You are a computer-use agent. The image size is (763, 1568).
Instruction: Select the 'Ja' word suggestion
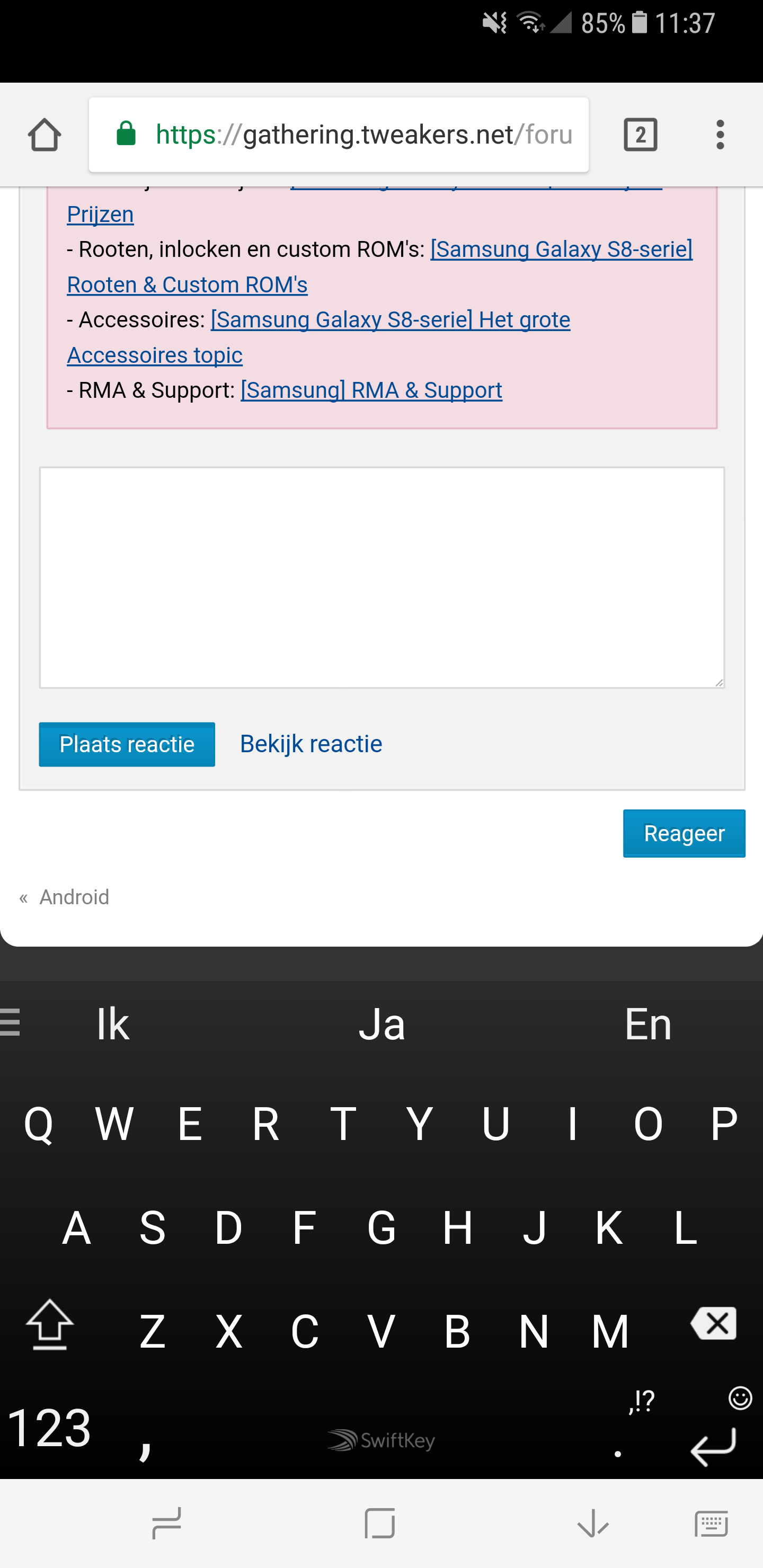pos(382,1024)
